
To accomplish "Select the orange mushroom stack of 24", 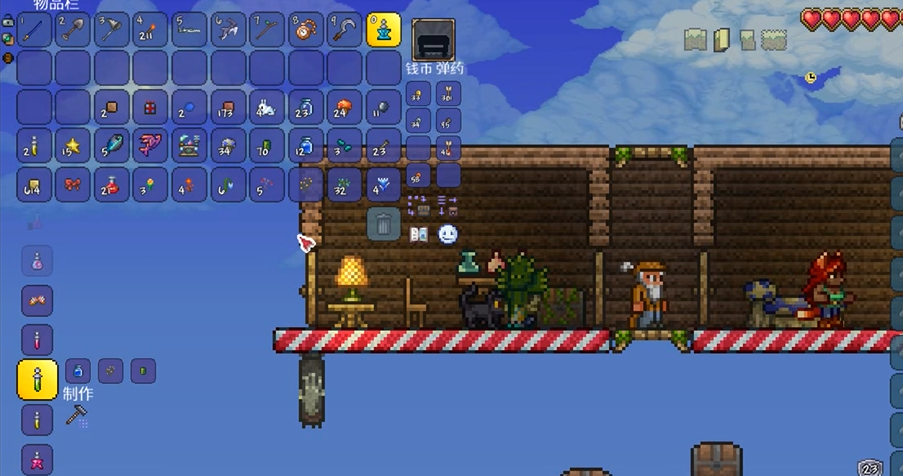I will 345,107.
